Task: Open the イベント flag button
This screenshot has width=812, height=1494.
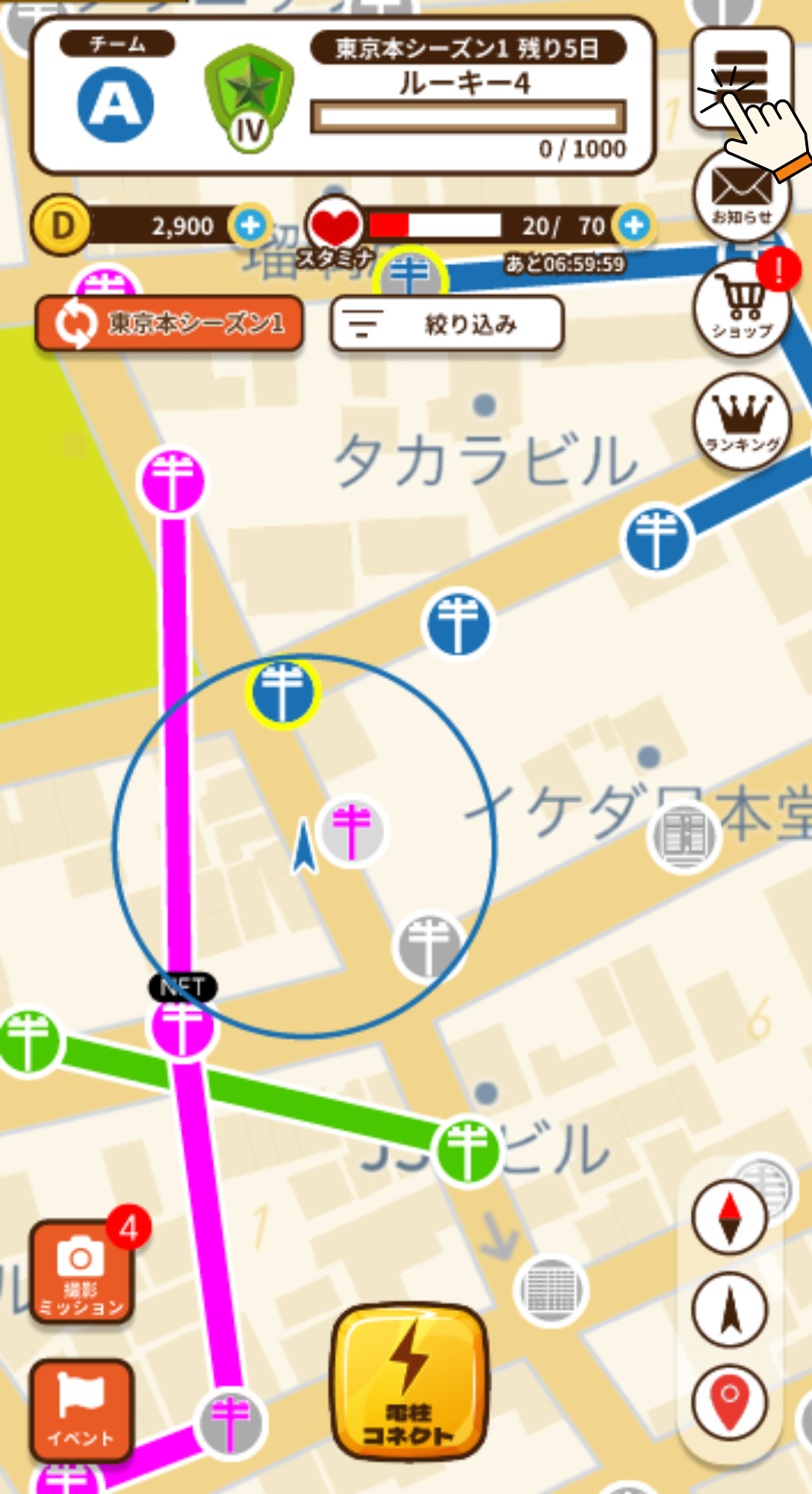Action: pyautogui.click(x=81, y=1410)
